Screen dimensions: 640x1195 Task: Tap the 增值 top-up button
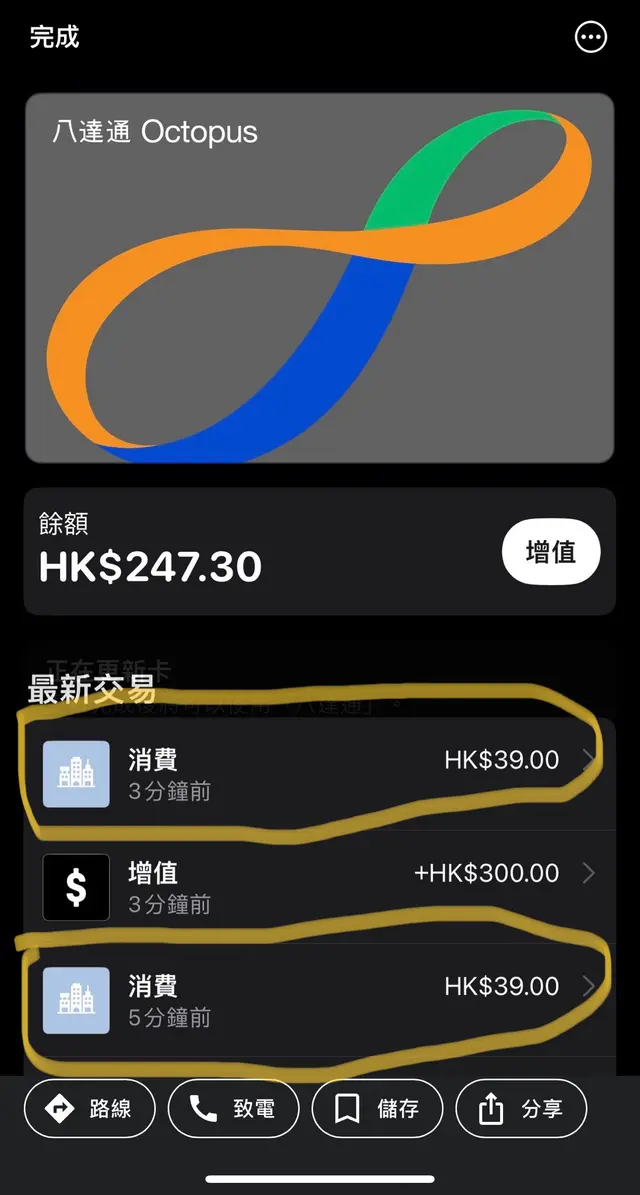coord(551,551)
